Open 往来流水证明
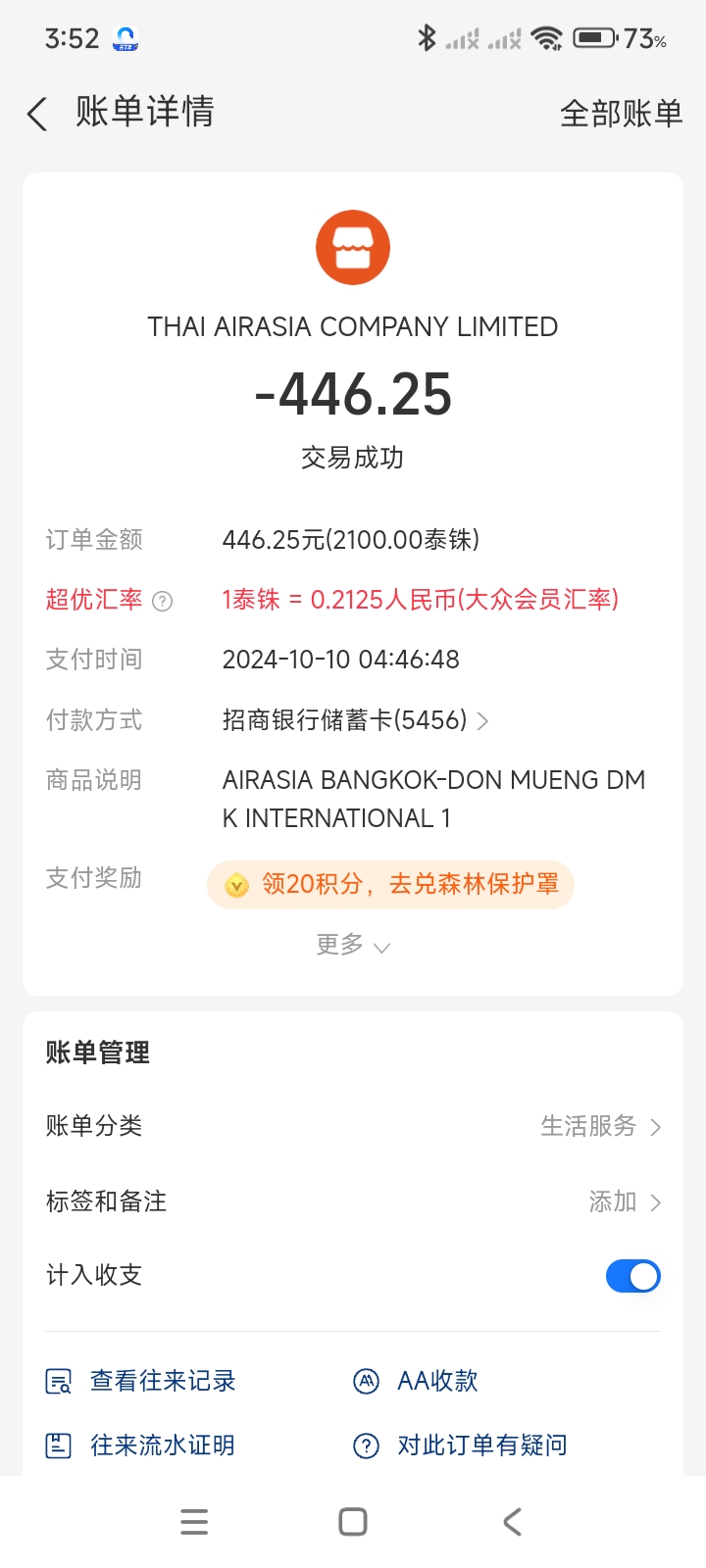 (141, 1445)
